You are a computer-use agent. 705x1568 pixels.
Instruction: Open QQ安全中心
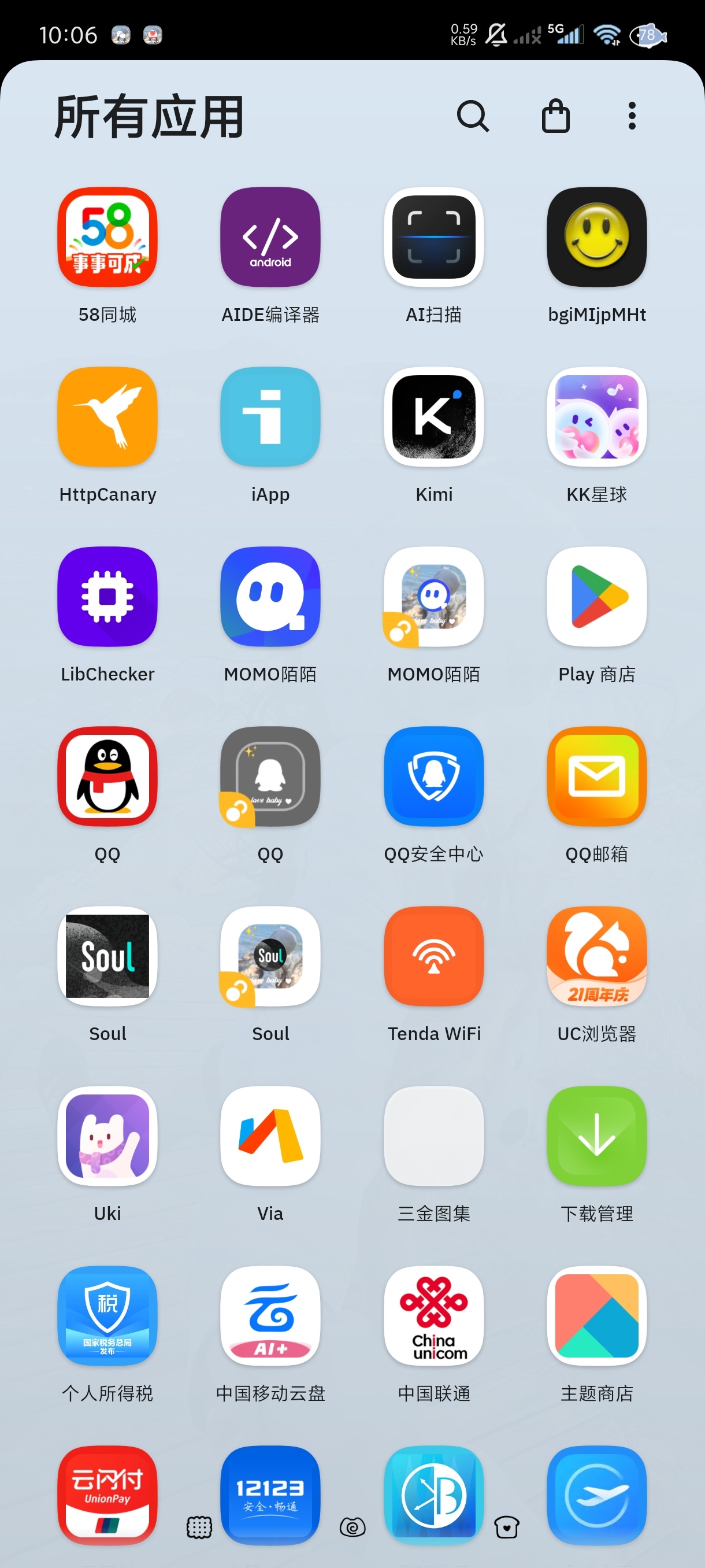point(434,776)
